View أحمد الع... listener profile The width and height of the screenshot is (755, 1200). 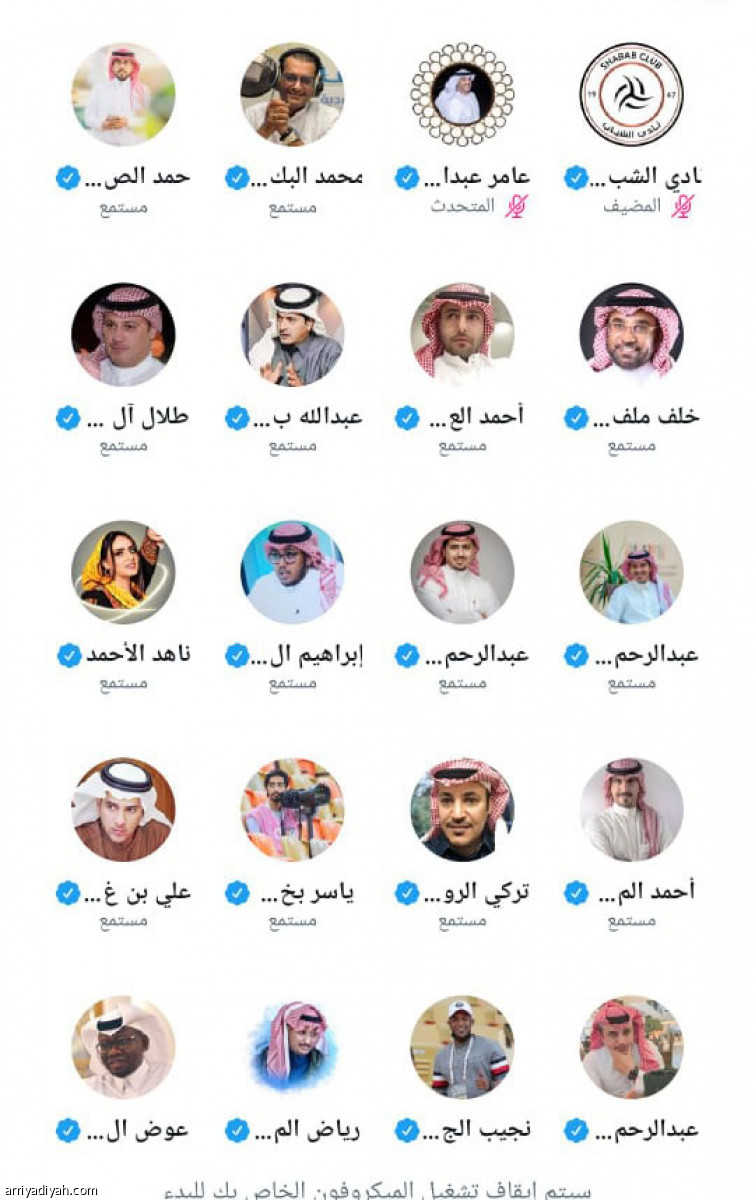coord(462,334)
